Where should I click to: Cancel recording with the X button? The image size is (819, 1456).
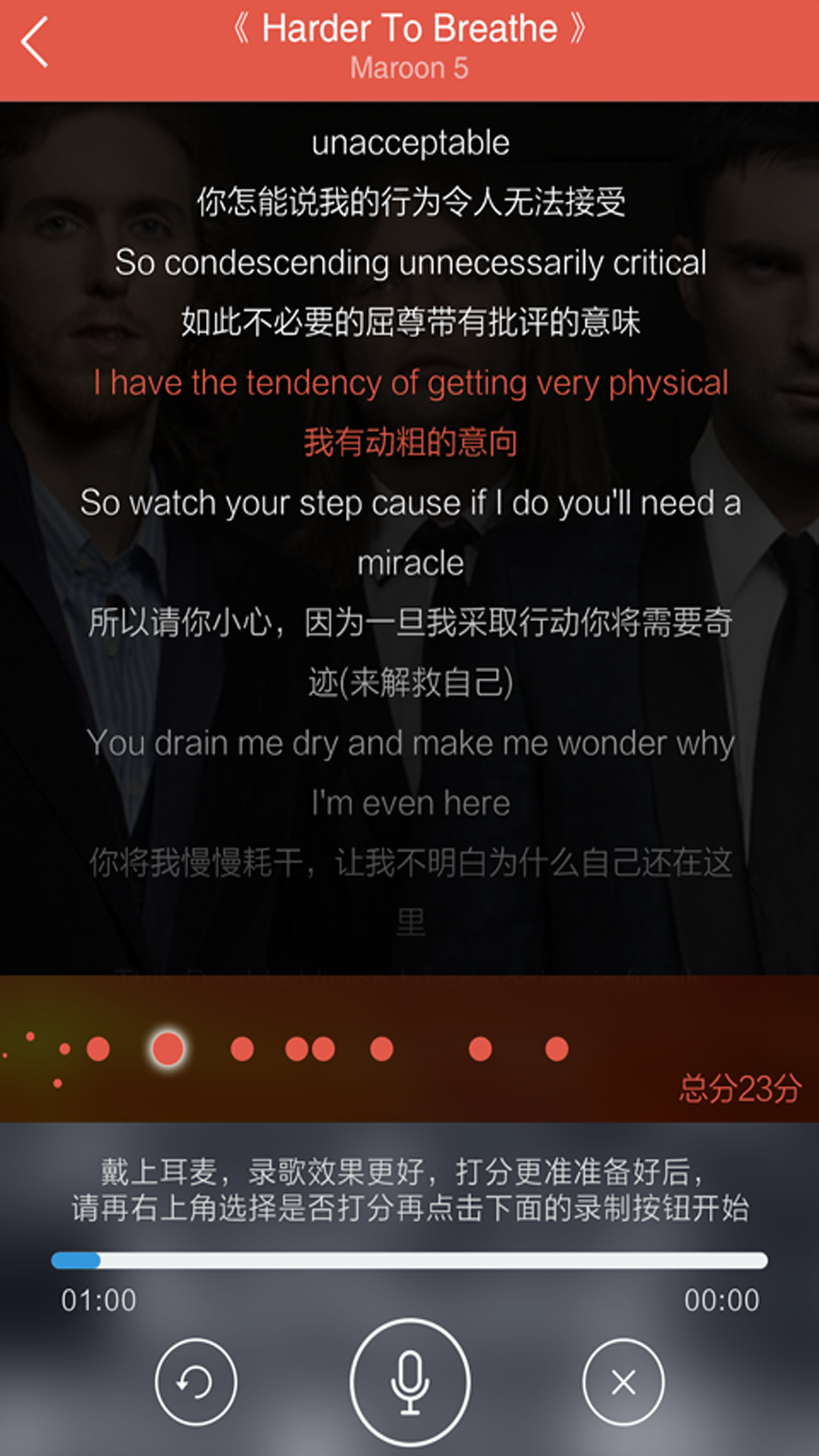click(x=623, y=1382)
